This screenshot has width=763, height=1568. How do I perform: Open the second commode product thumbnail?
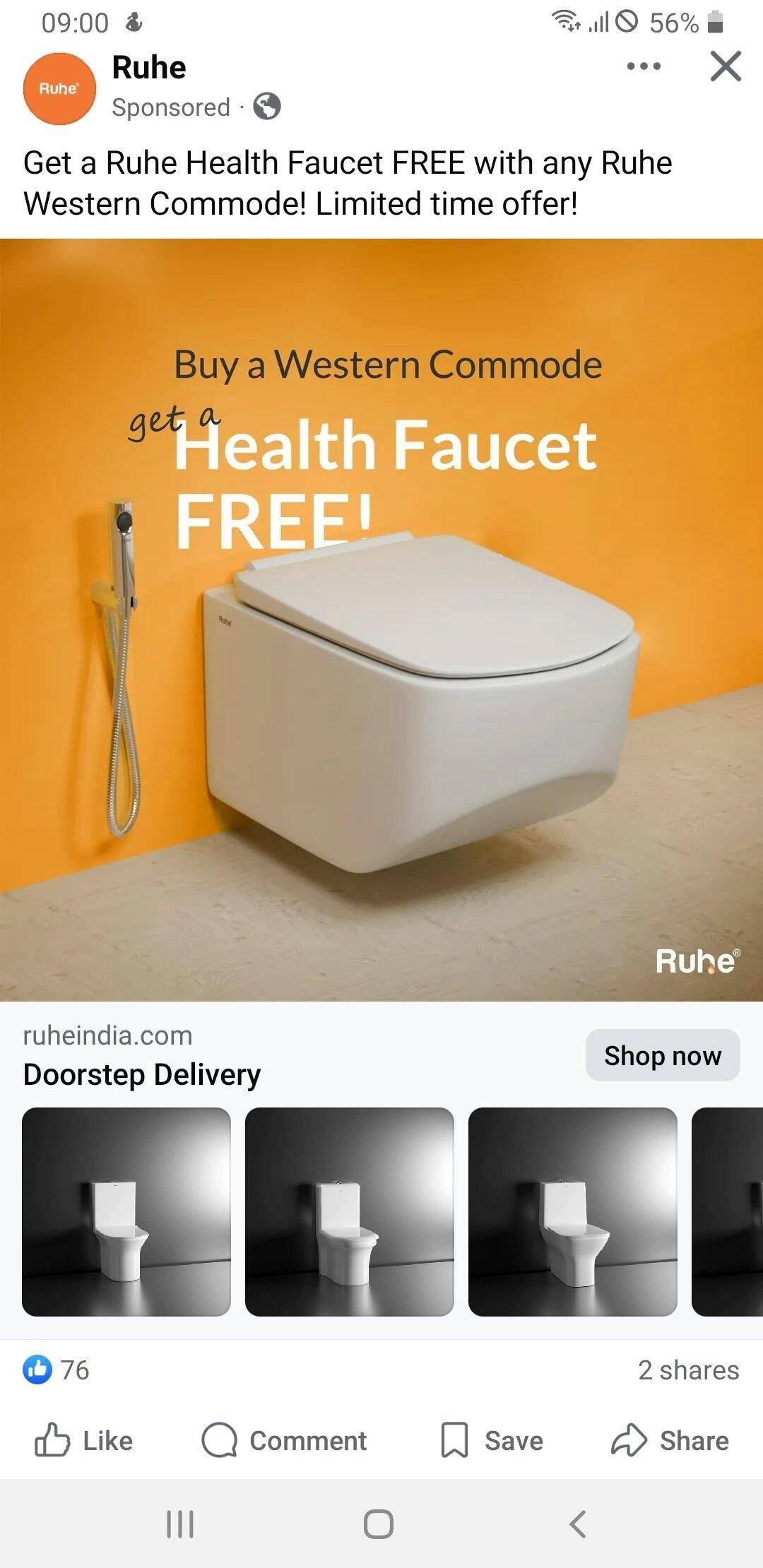pos(349,1211)
